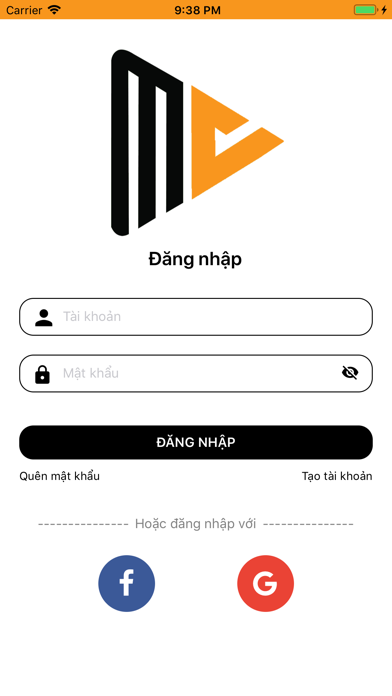
Task: Sign in with Google
Action: click(x=265, y=583)
